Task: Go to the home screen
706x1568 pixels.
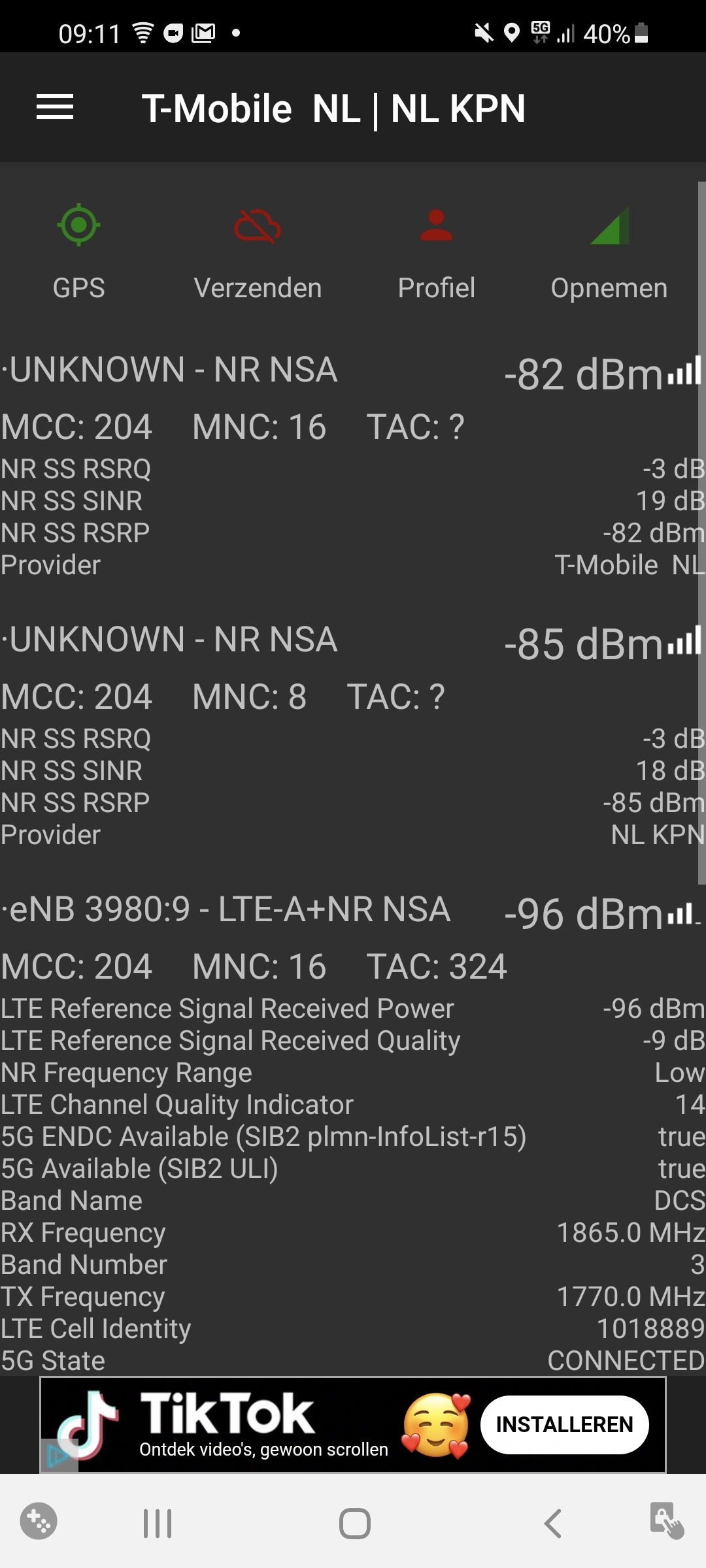Action: (354, 1524)
